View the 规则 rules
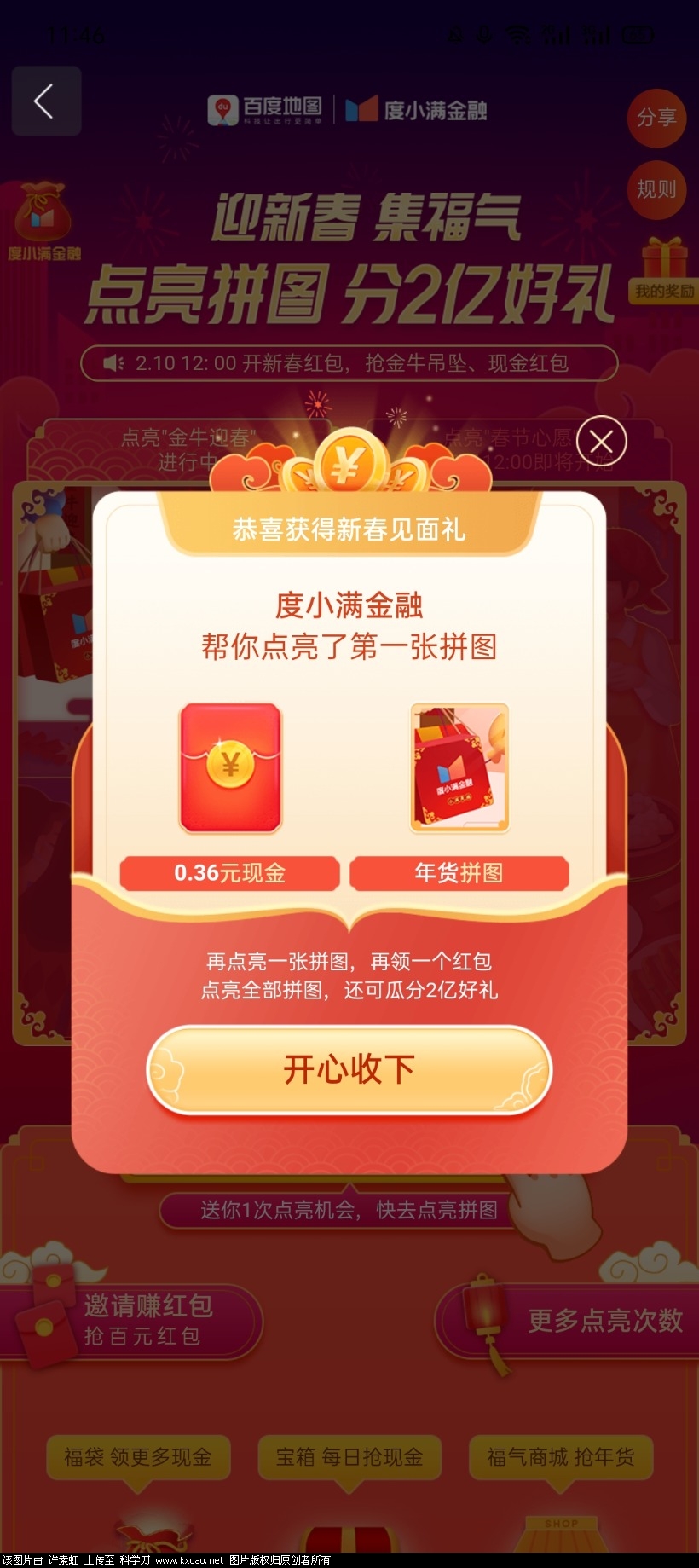This screenshot has width=699, height=1568. tap(656, 189)
